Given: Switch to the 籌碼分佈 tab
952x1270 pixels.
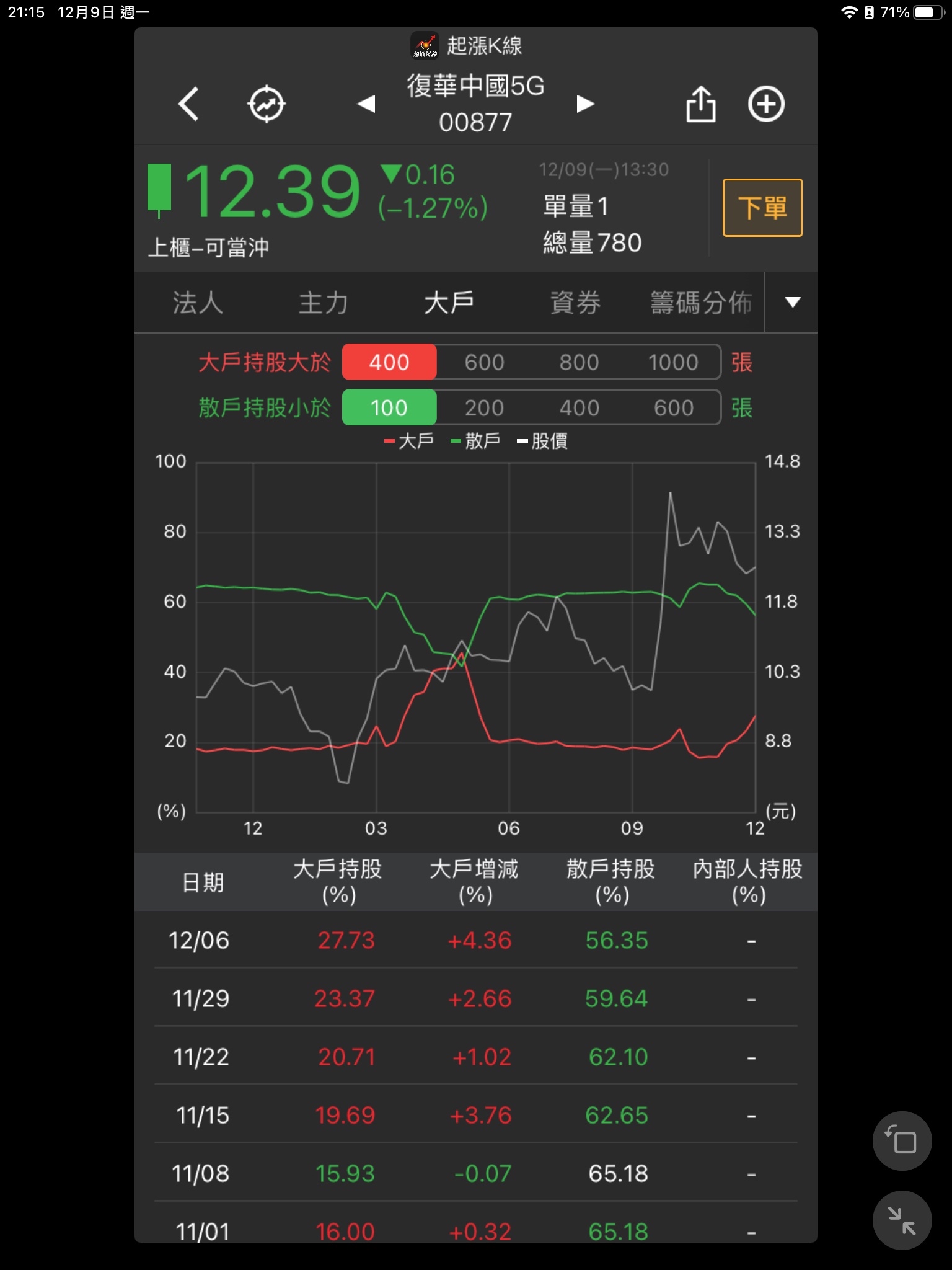Looking at the screenshot, I should [700, 303].
